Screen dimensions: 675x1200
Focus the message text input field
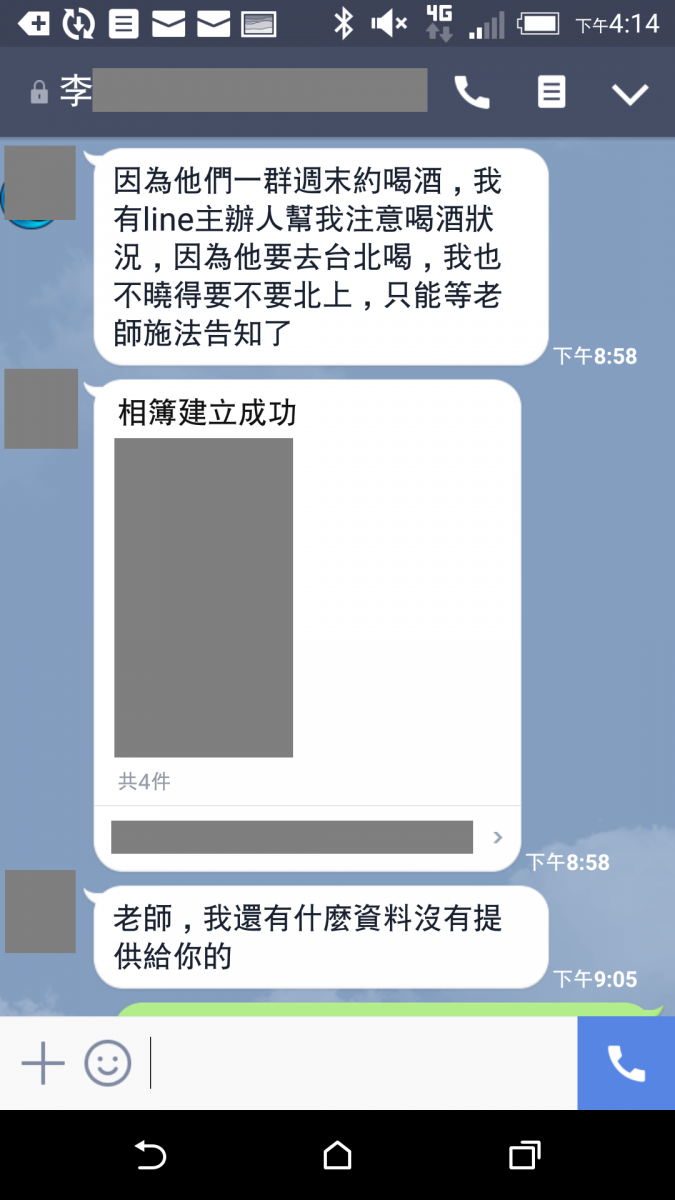360,1063
